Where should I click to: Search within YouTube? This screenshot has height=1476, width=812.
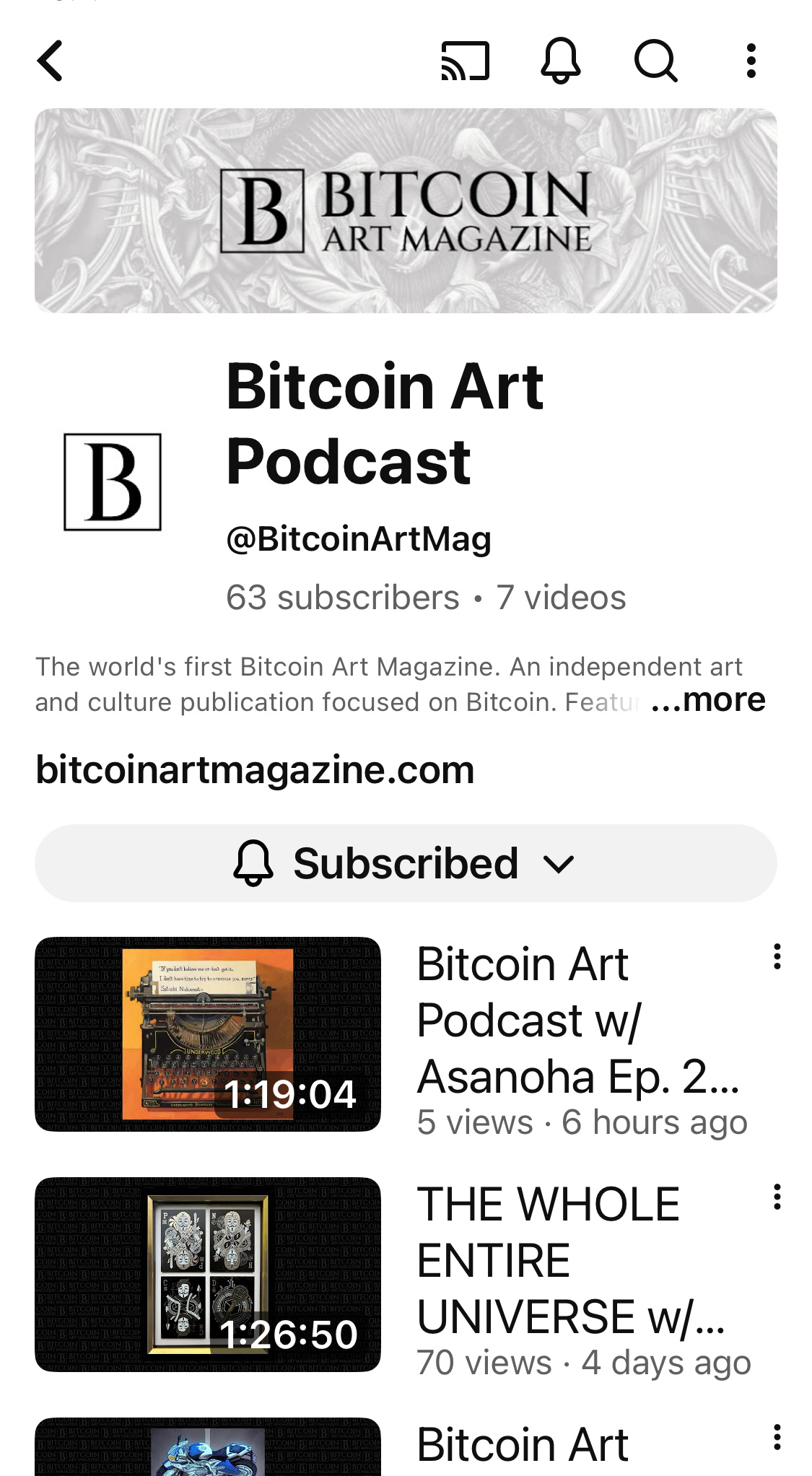coord(655,61)
